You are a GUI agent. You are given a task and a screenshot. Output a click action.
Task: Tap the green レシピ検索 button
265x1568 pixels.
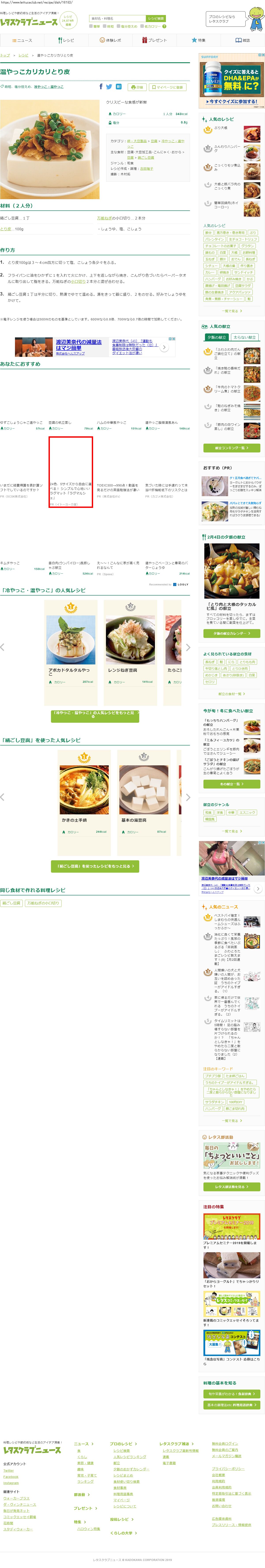click(156, 19)
